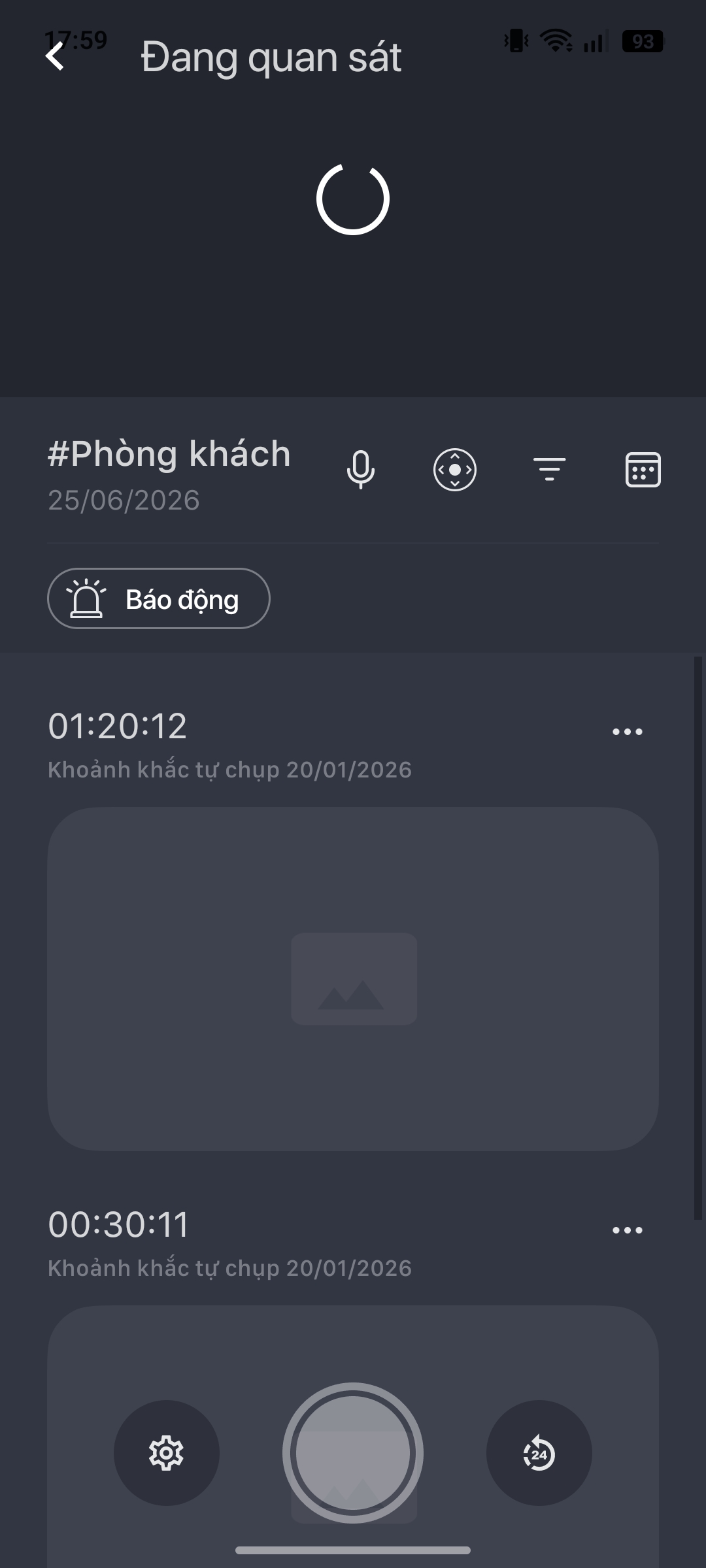The height and width of the screenshot is (1568, 706).
Task: Open the calendar date picker
Action: coord(643,470)
